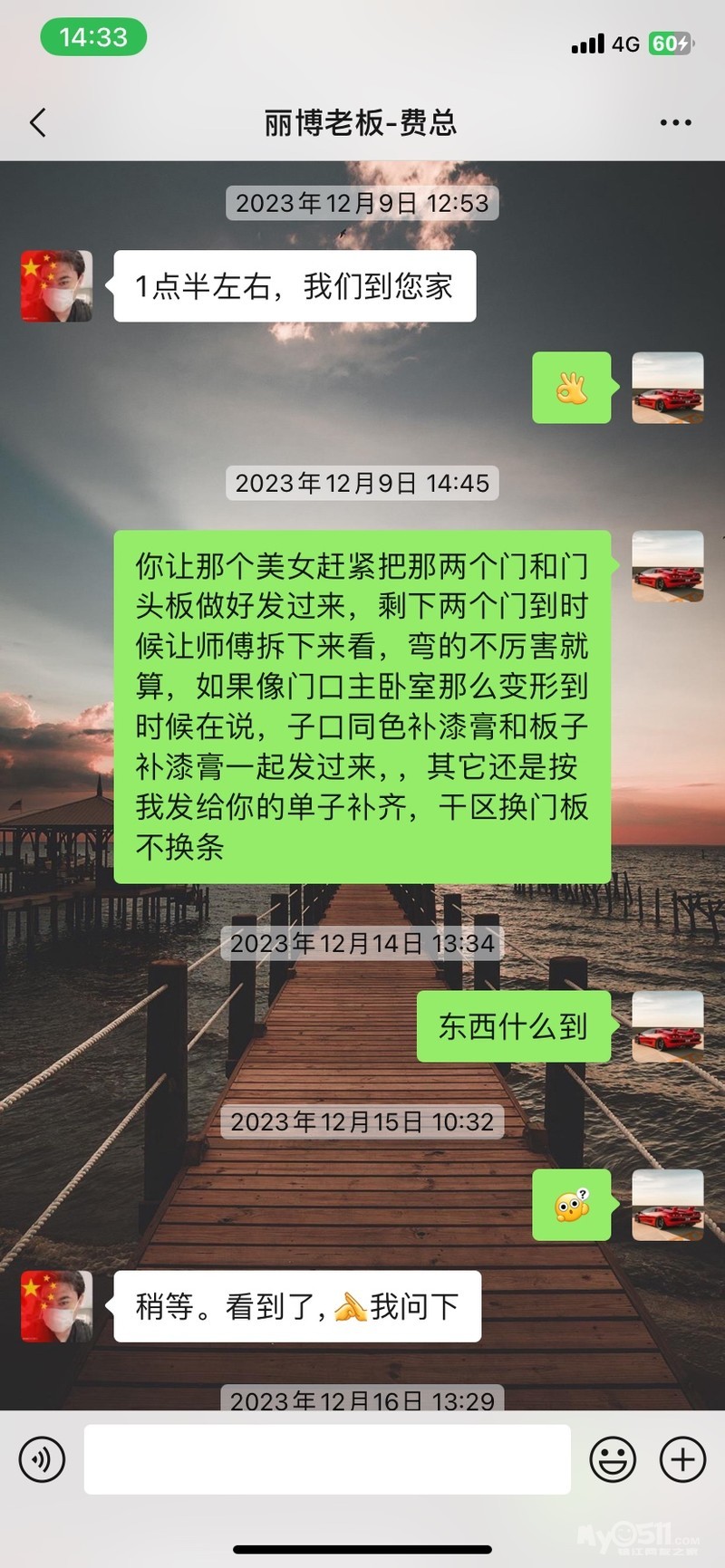The width and height of the screenshot is (725, 1568).
Task: Open the three-dot chat info menu
Action: tap(675, 122)
